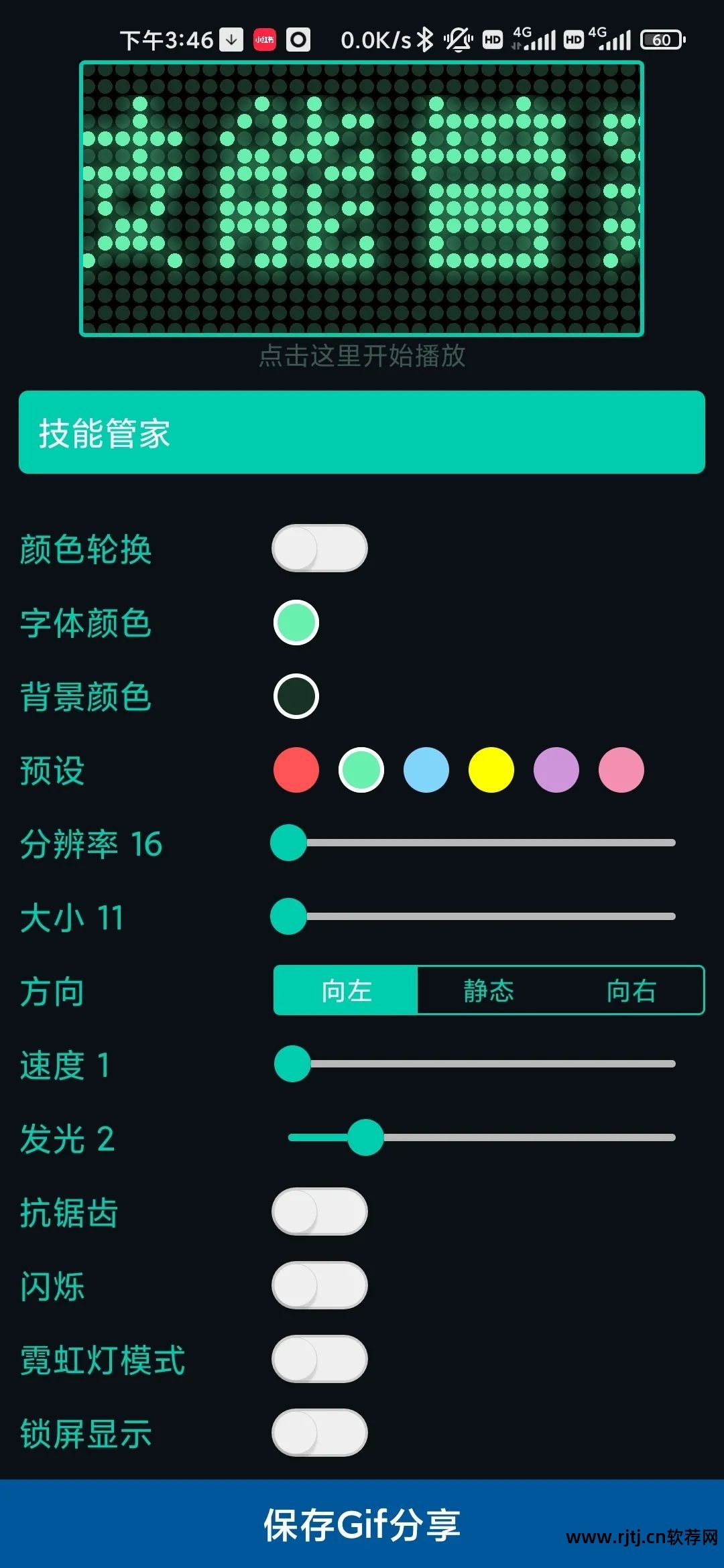Open the 字体颜色 color picker

(296, 623)
